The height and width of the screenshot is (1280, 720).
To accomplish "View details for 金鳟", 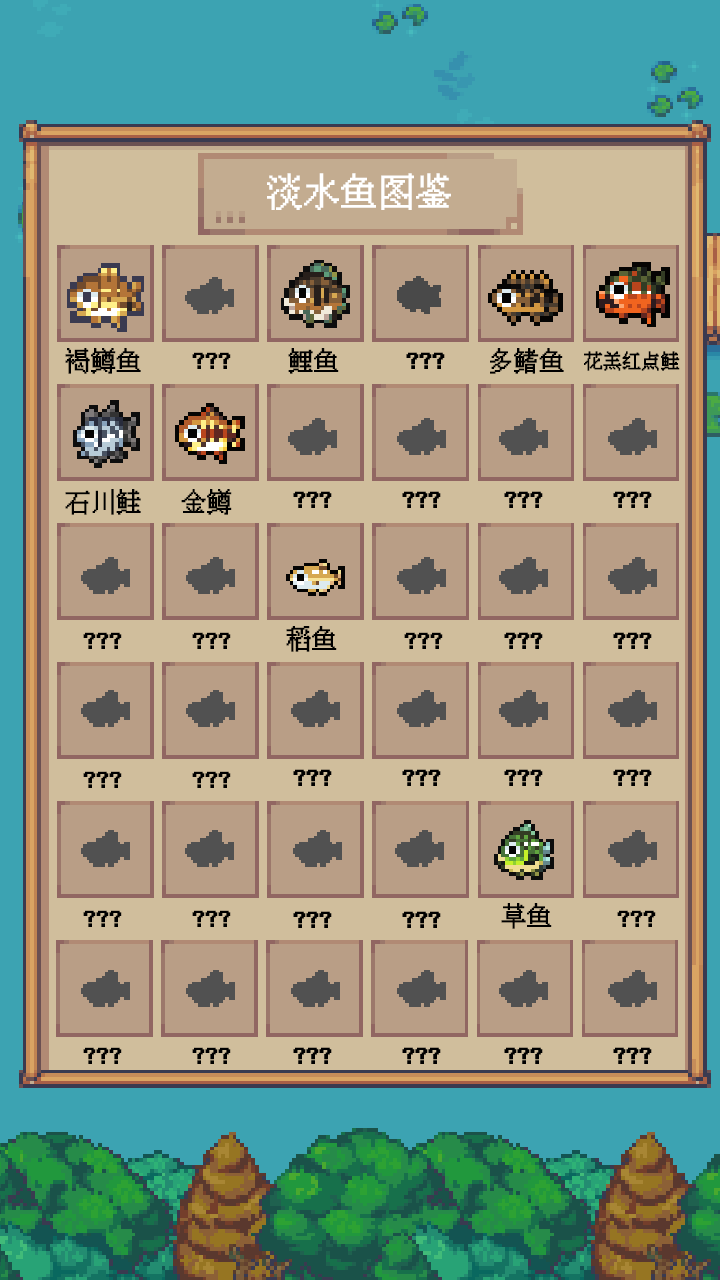I will pos(210,433).
